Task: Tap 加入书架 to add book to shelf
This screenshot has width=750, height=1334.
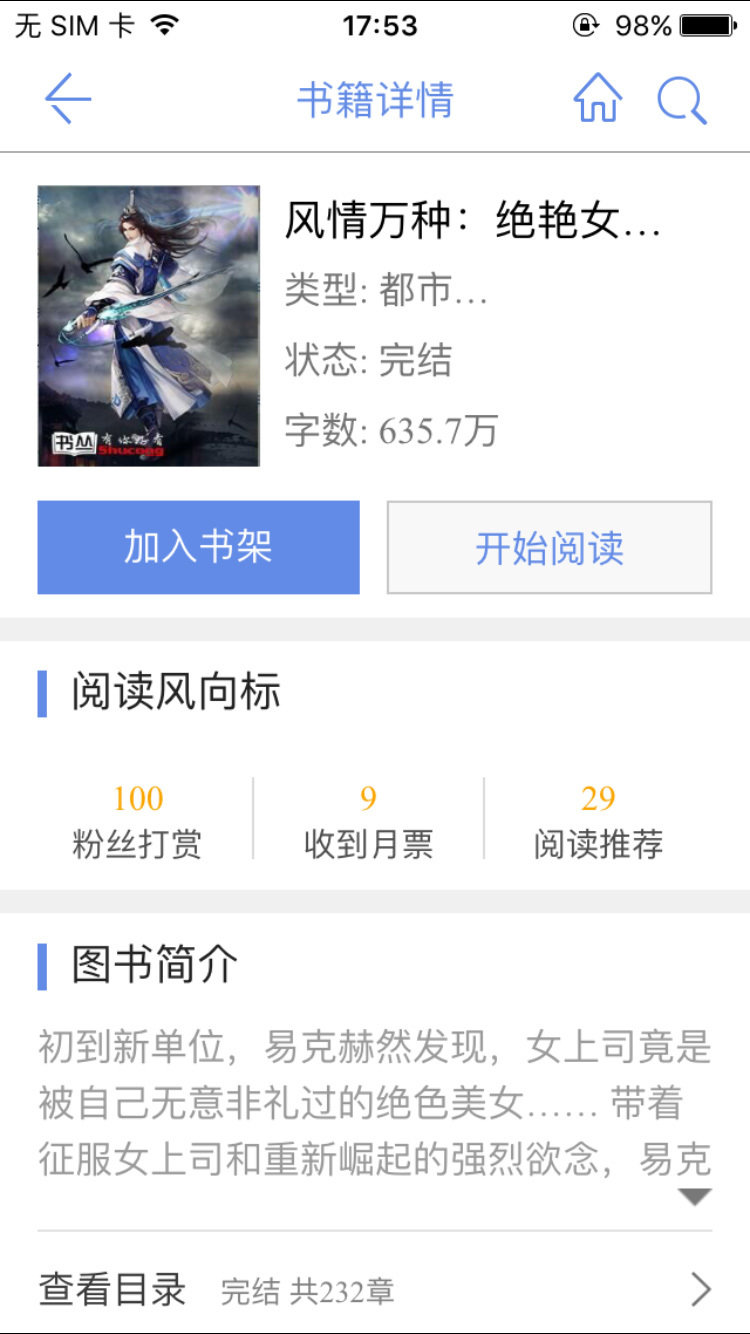Action: pyautogui.click(x=198, y=547)
